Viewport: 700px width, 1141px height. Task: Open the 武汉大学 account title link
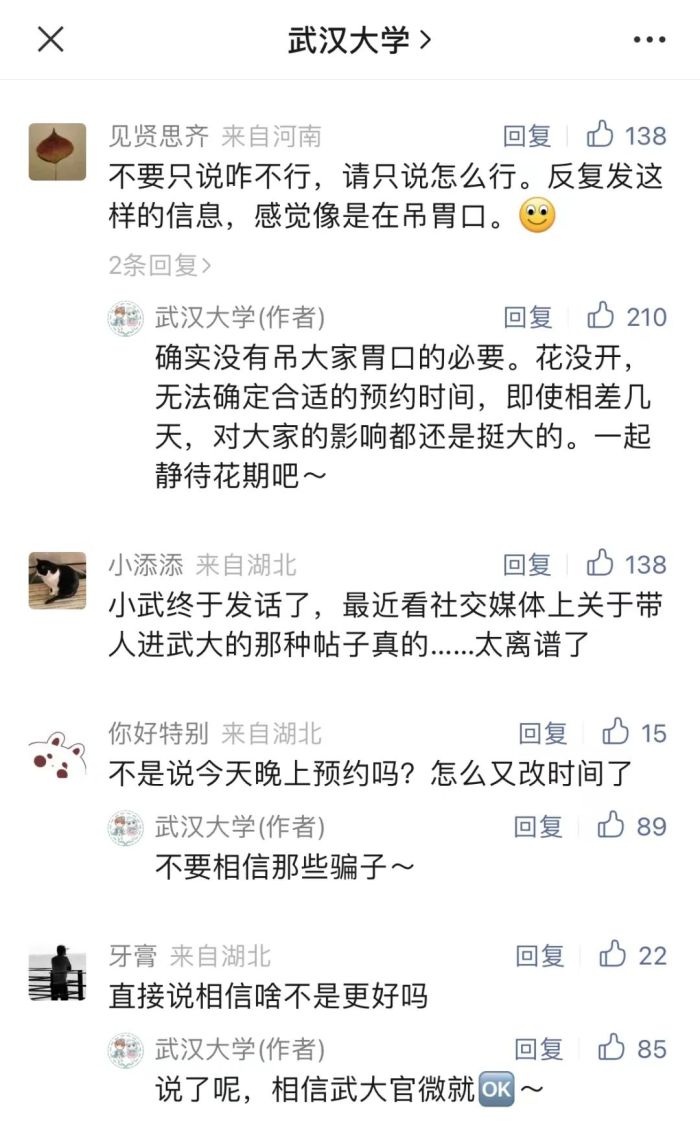point(359,40)
